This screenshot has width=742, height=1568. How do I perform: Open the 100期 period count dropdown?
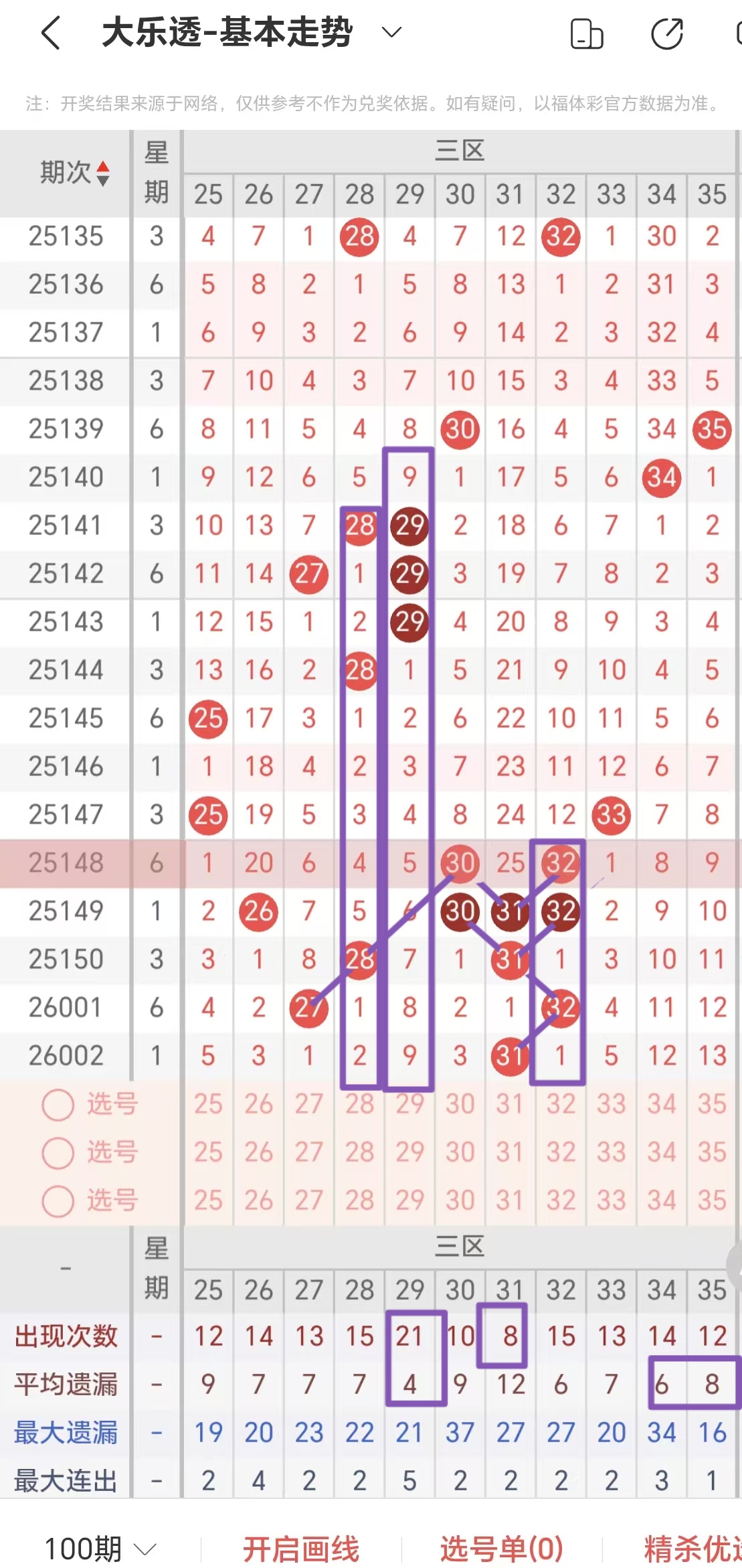point(100,1549)
